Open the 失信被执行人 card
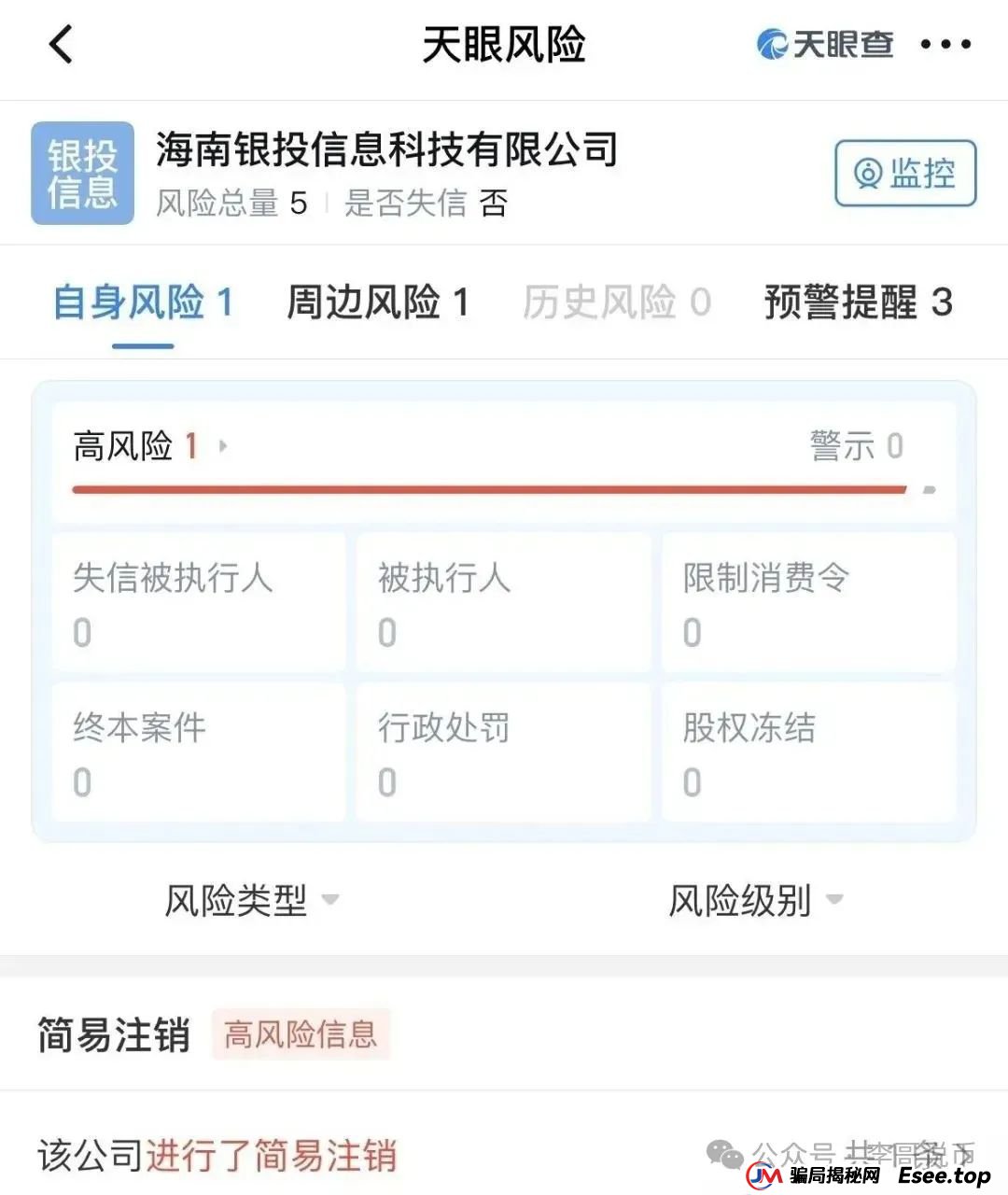The height and width of the screenshot is (1195, 1008). (198, 602)
